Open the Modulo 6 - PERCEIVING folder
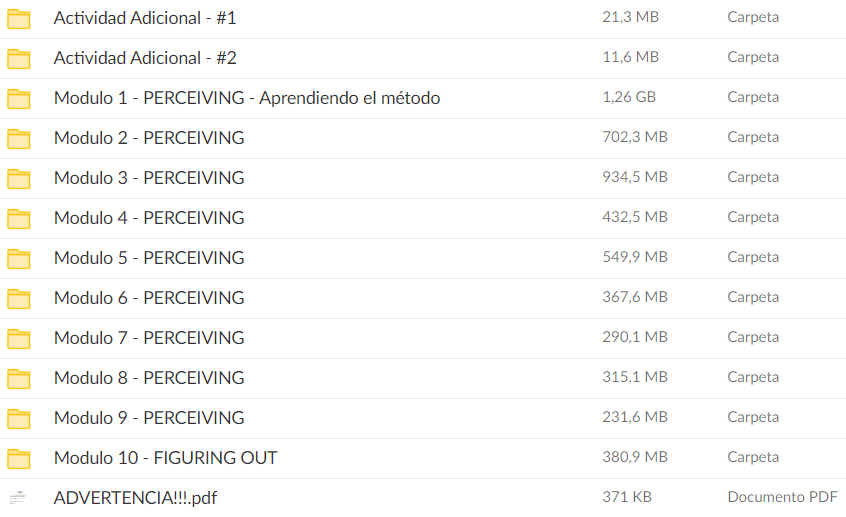The image size is (846, 517). [x=149, y=298]
